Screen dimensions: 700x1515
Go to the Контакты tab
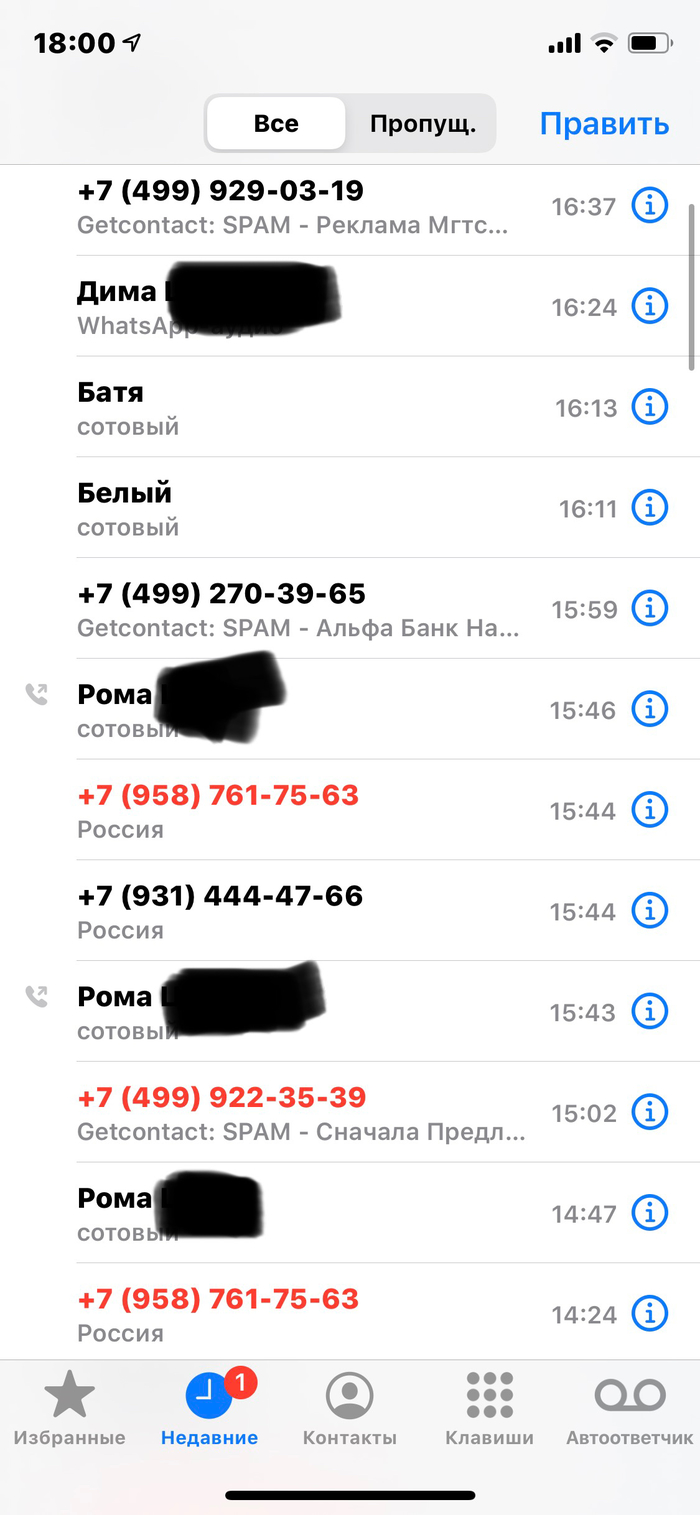pos(350,1410)
